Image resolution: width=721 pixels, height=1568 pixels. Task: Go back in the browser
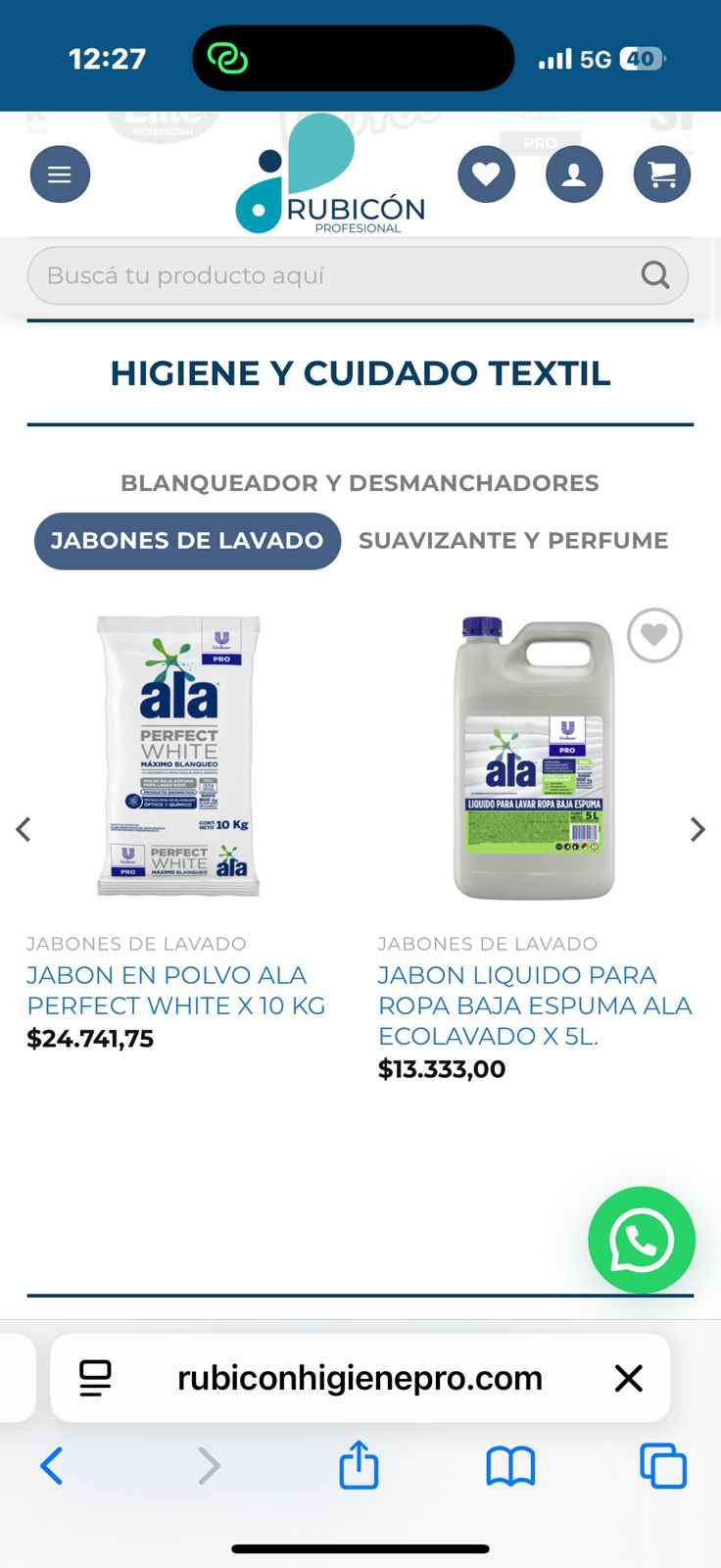click(x=52, y=1466)
